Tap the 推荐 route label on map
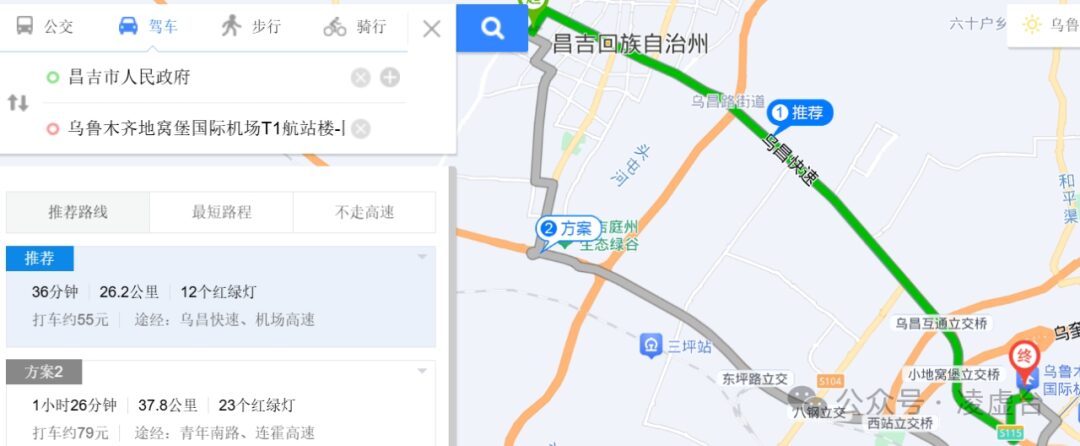The width and height of the screenshot is (1080, 446). point(798,113)
